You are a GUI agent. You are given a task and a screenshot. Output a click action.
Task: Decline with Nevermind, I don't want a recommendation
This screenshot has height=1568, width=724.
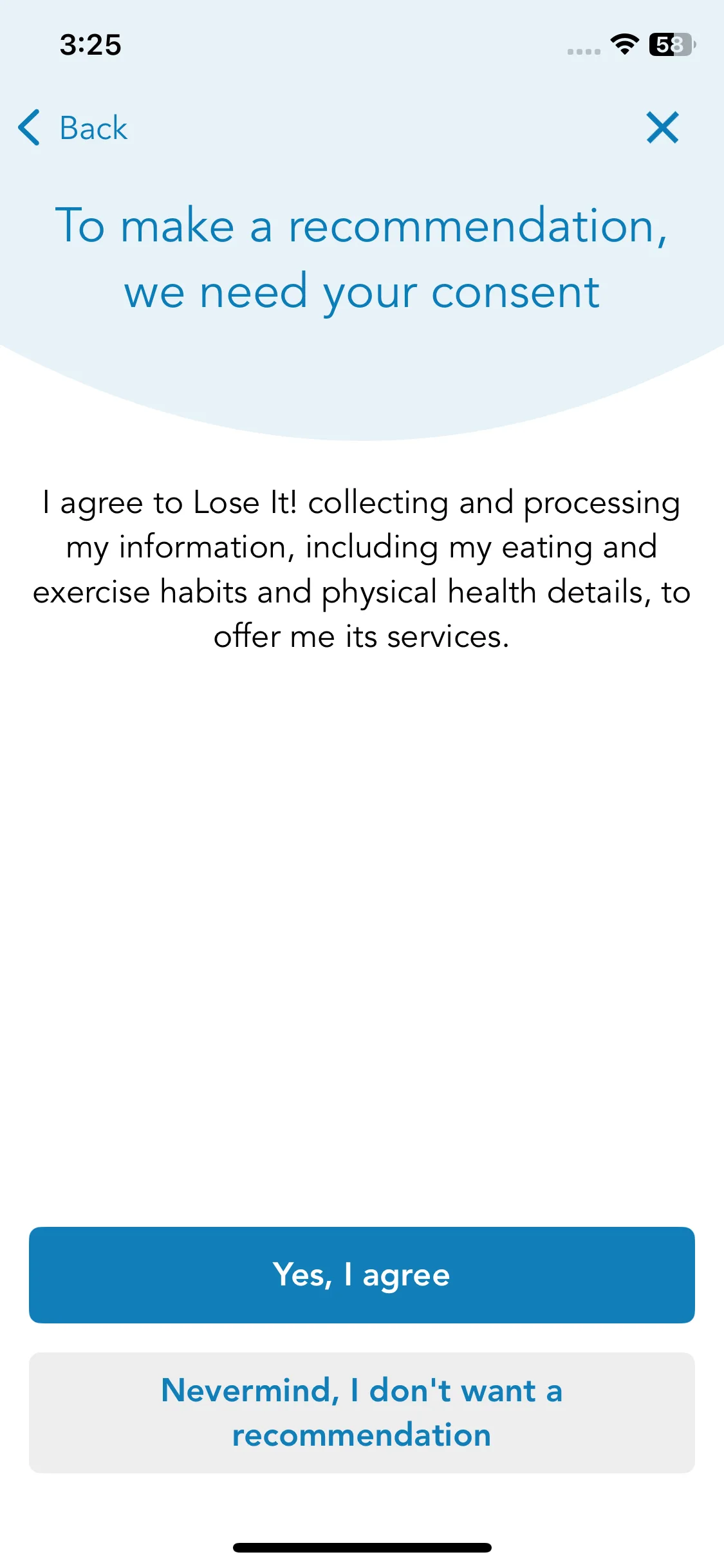(362, 1412)
